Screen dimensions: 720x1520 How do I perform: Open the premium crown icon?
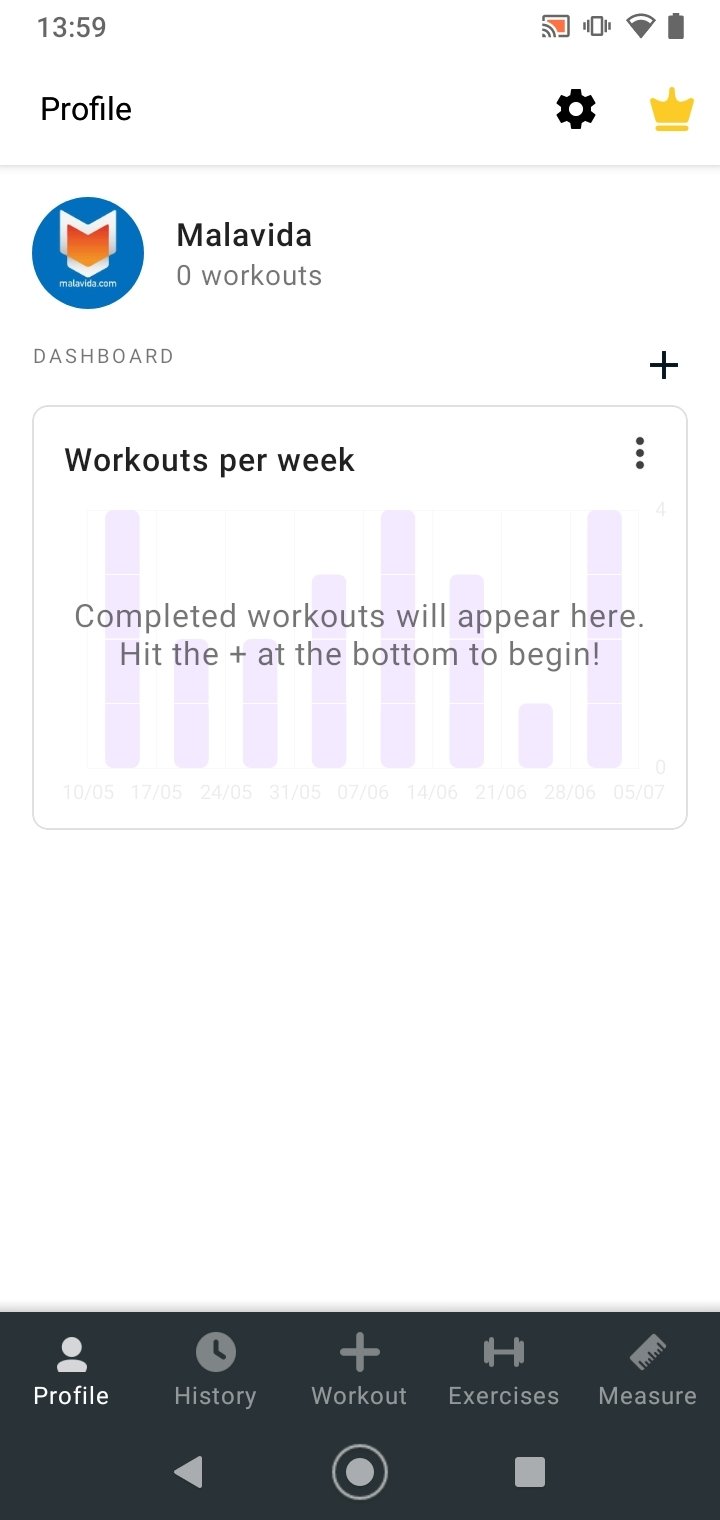672,109
